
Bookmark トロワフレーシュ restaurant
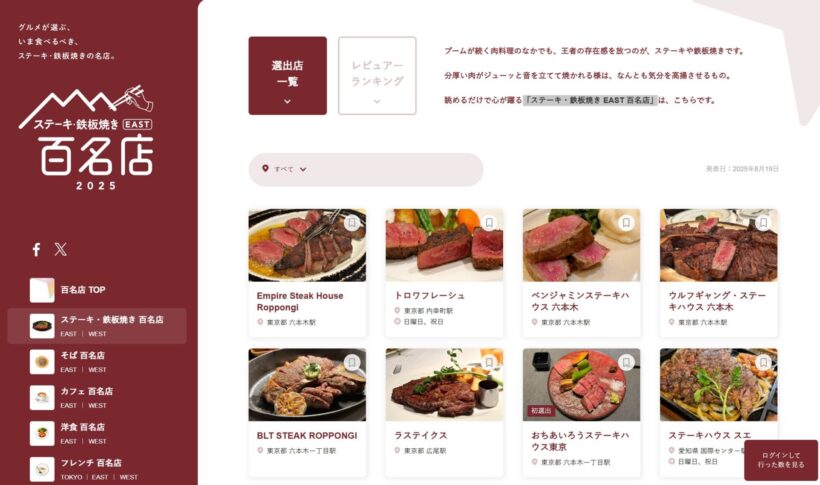pos(489,223)
